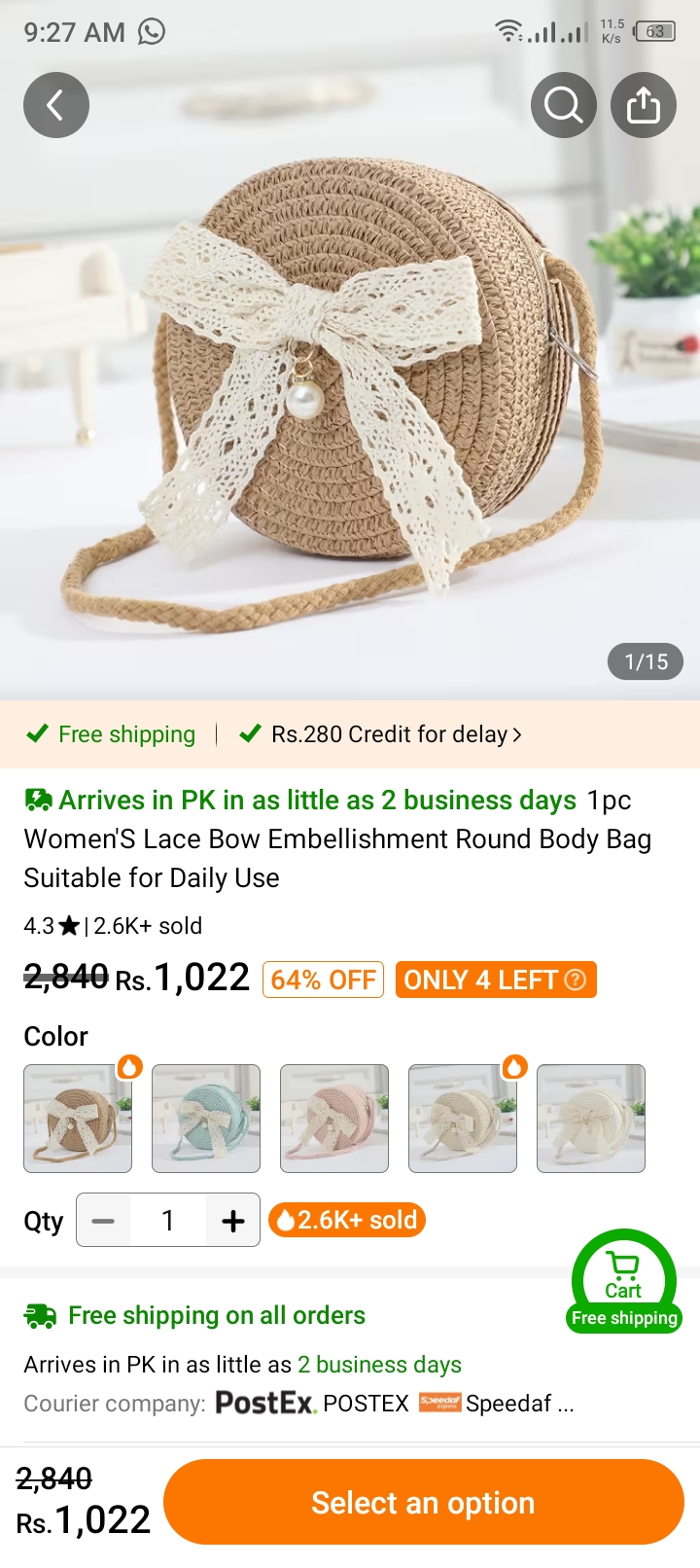
Task: Select the blue bag color
Action: click(206, 1119)
